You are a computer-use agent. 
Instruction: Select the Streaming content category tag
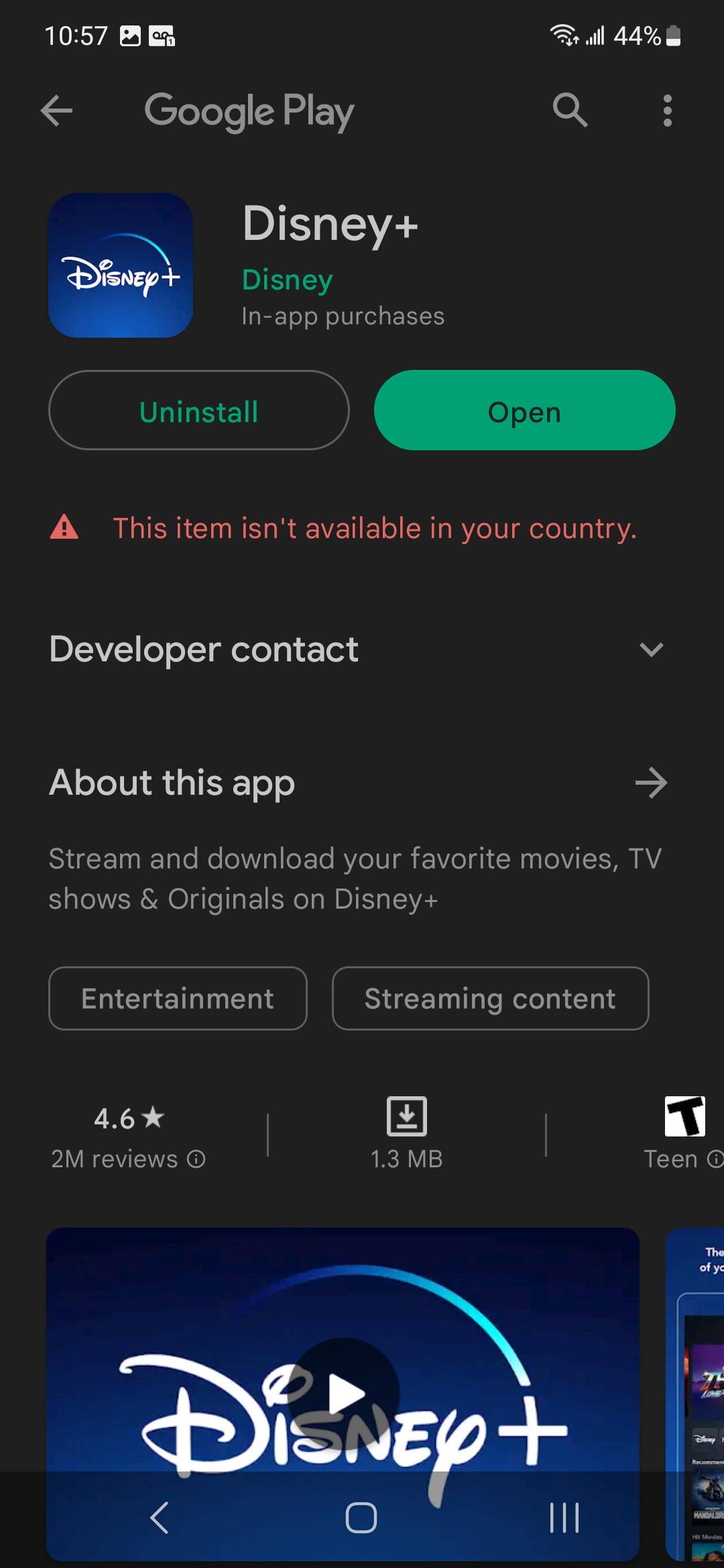point(489,998)
